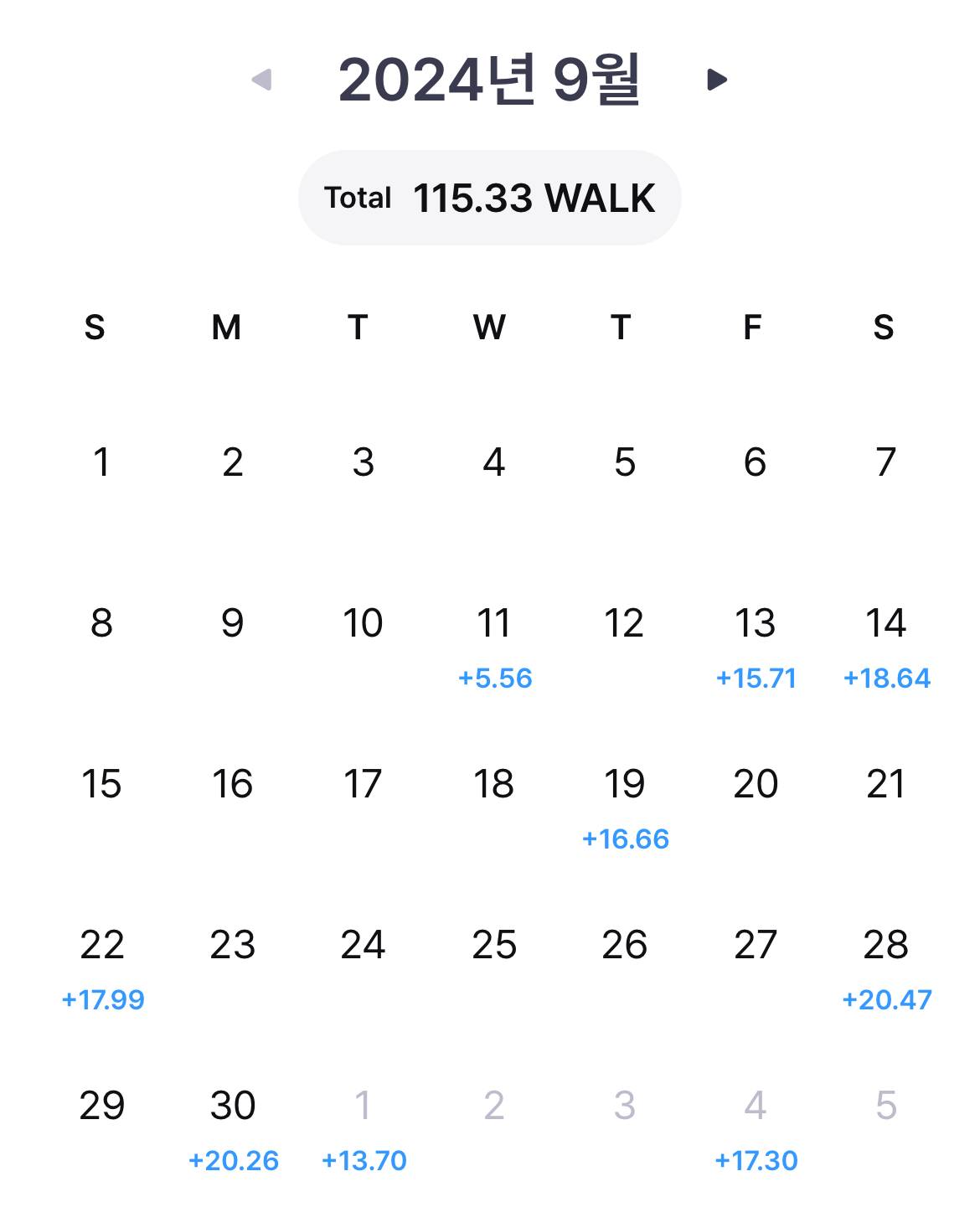Open September 30 with +20.26
This screenshot has height=1228, width=980.
coord(233,1126)
